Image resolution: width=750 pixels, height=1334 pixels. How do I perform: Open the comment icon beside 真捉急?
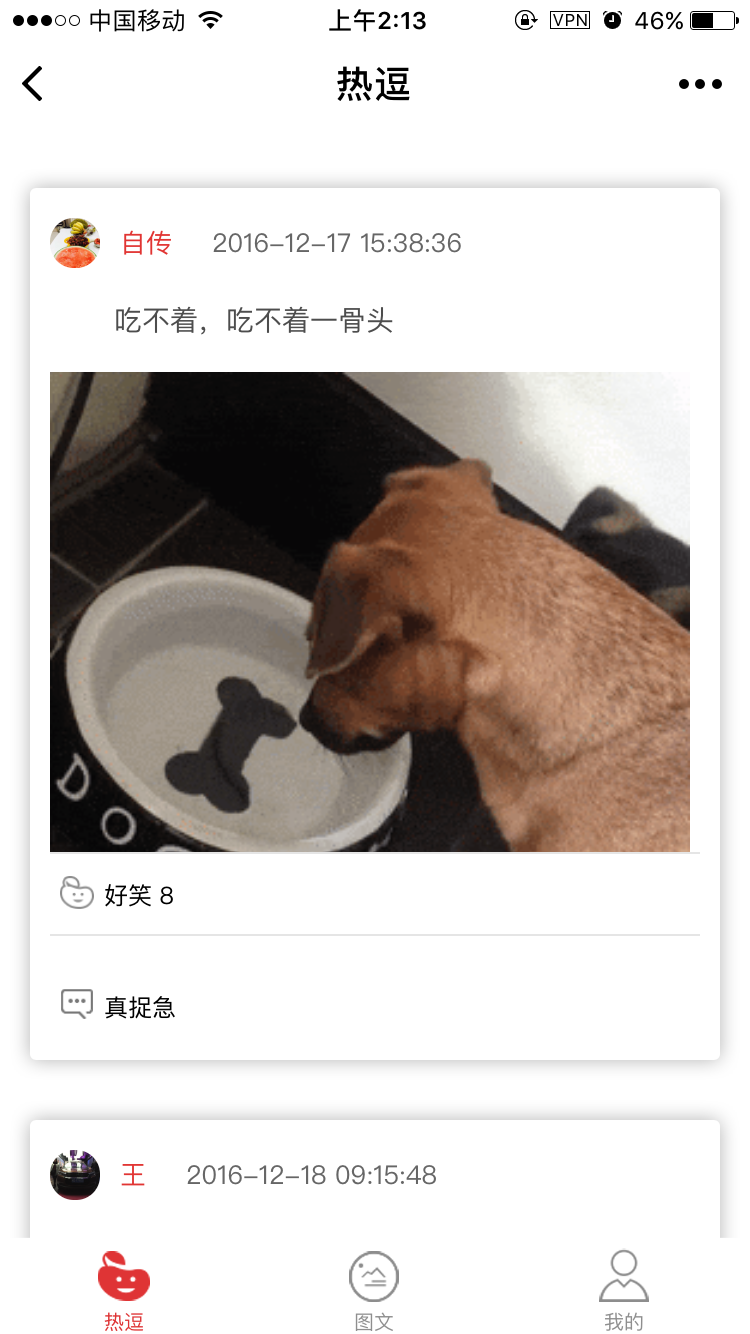(77, 1004)
